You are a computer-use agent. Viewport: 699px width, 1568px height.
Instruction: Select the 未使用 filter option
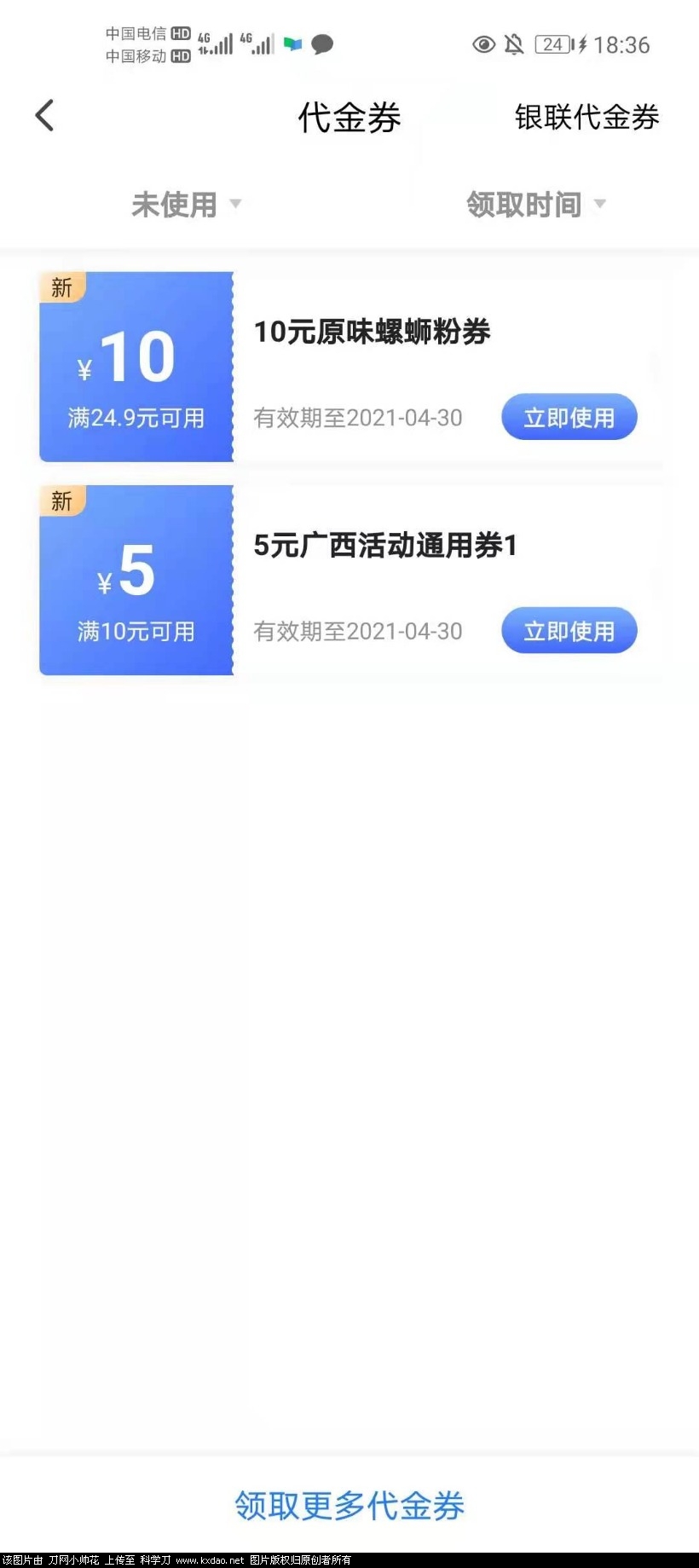(x=174, y=205)
